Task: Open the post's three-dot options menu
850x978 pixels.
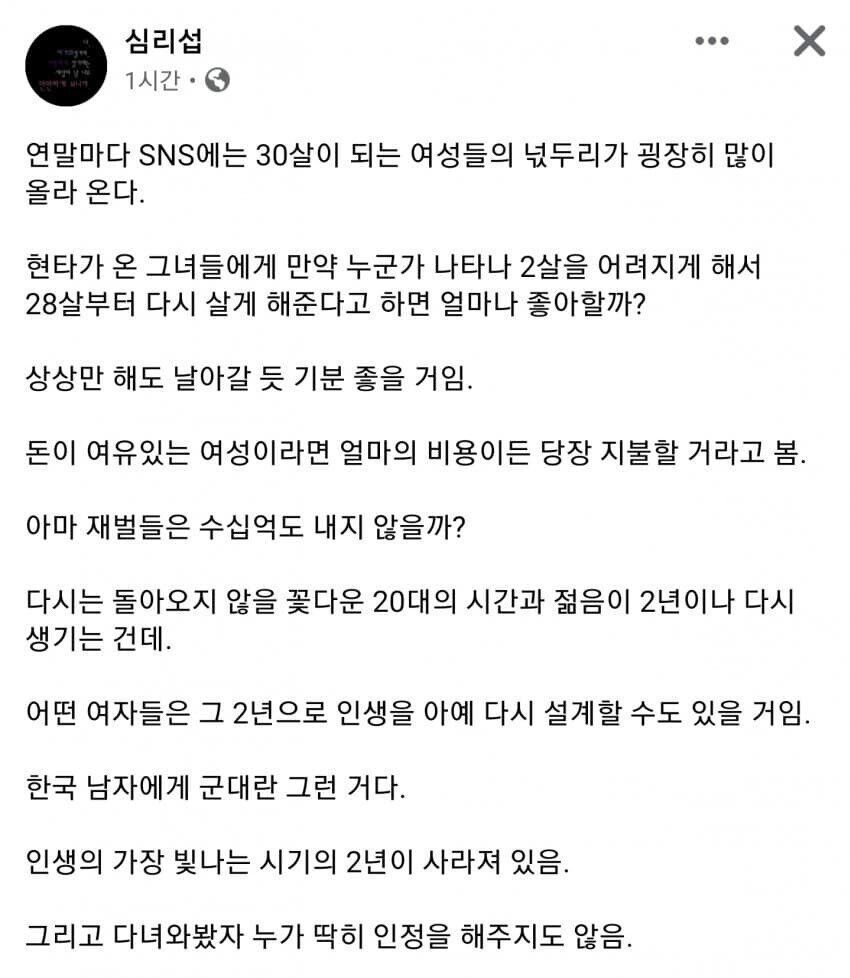Action: pos(712,42)
